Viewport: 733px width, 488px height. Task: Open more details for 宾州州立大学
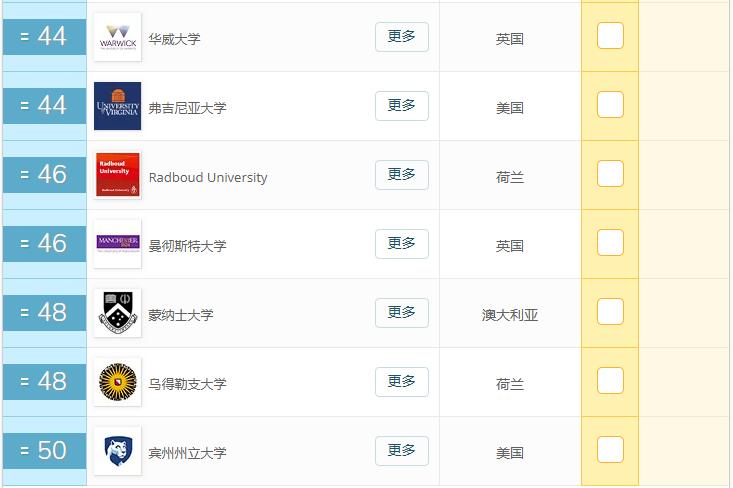point(402,451)
